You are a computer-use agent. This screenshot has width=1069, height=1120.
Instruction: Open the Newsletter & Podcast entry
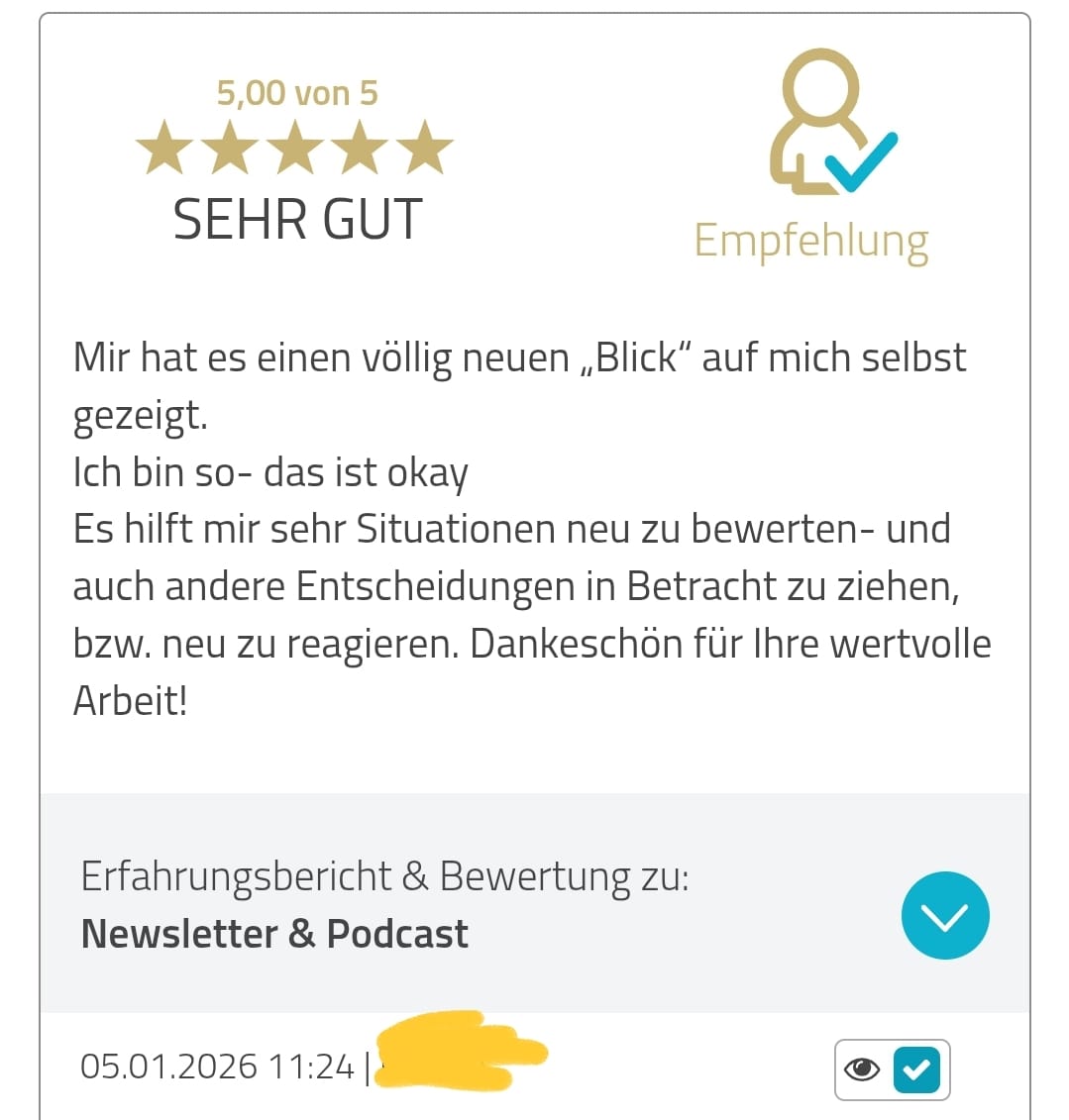[274, 932]
